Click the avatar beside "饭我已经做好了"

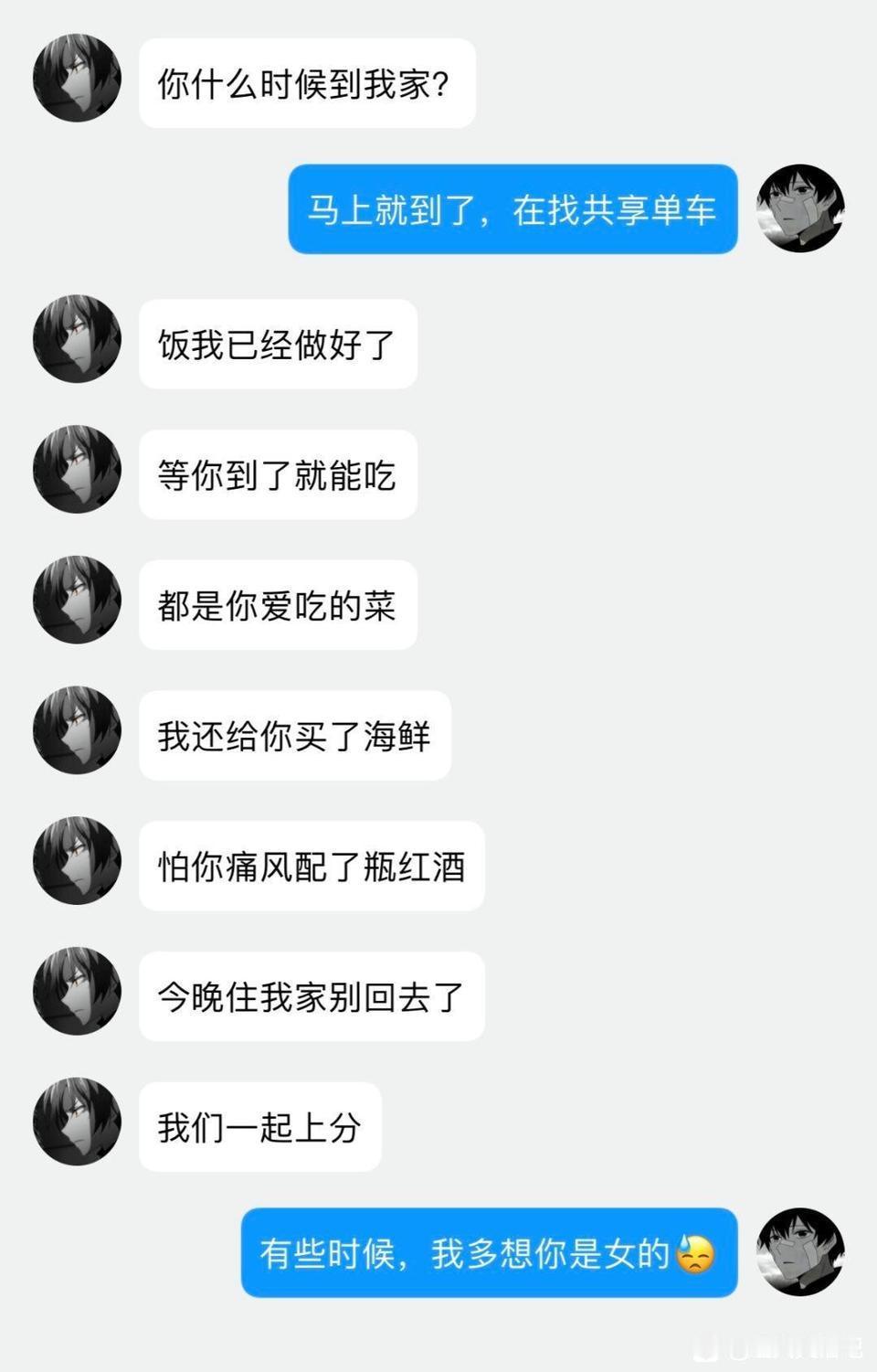(x=77, y=338)
